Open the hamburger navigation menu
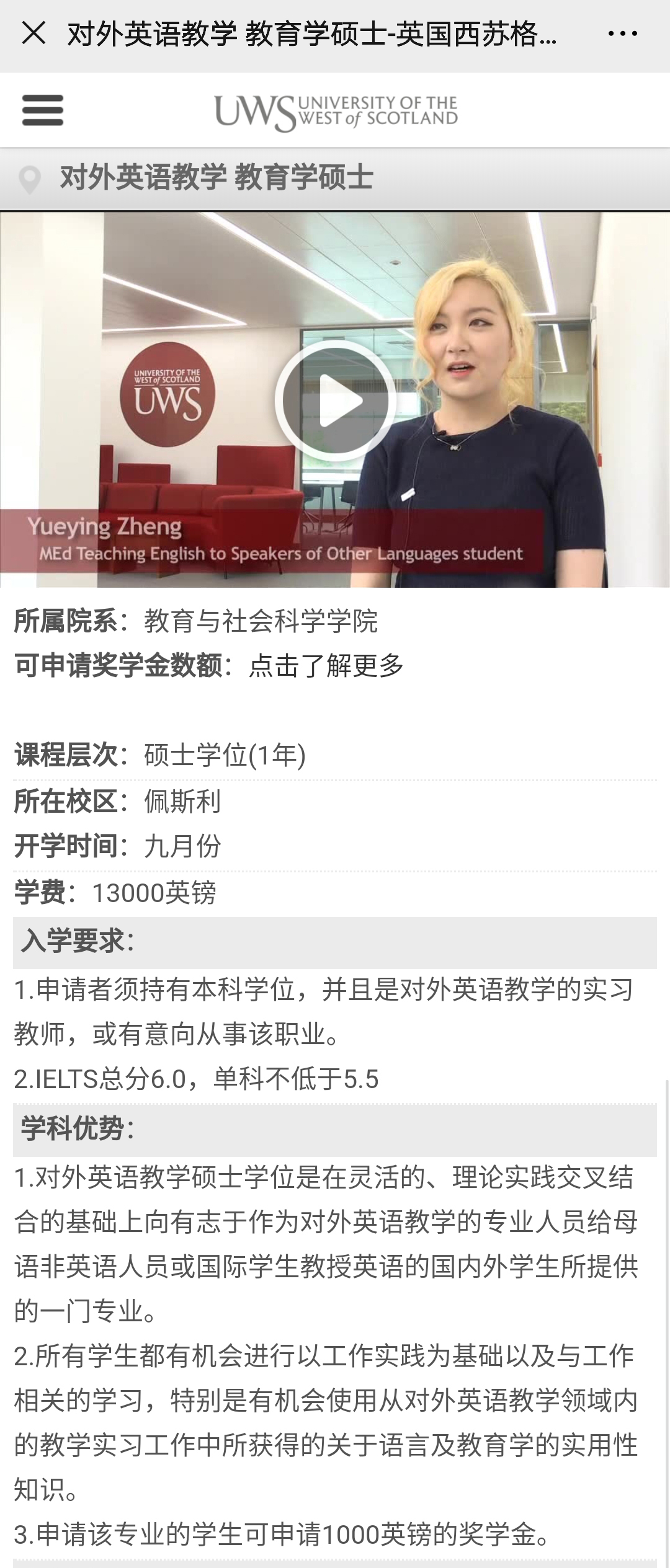The height and width of the screenshot is (1568, 670). 42,111
